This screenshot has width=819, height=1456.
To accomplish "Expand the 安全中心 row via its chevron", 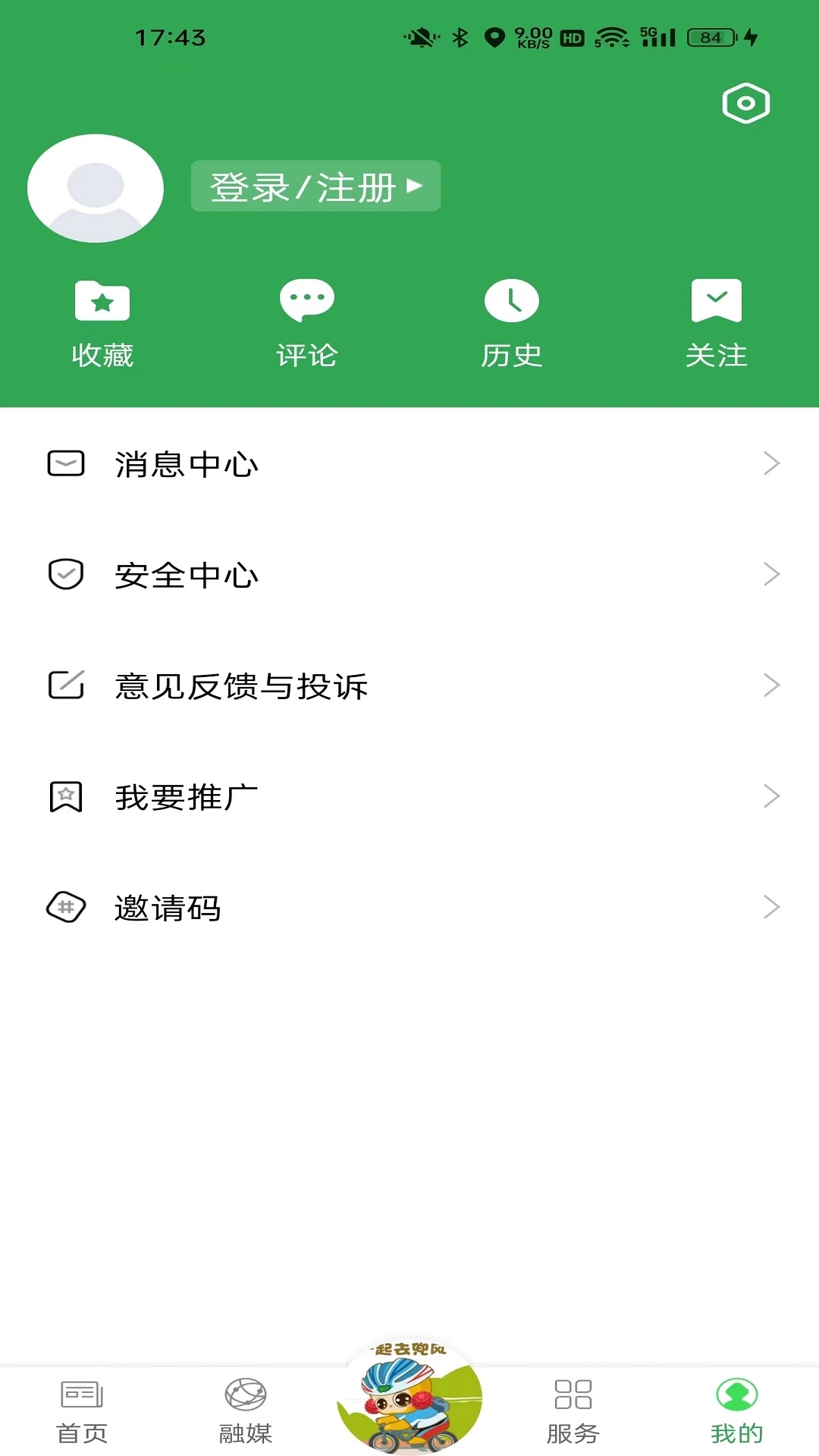I will pyautogui.click(x=773, y=574).
